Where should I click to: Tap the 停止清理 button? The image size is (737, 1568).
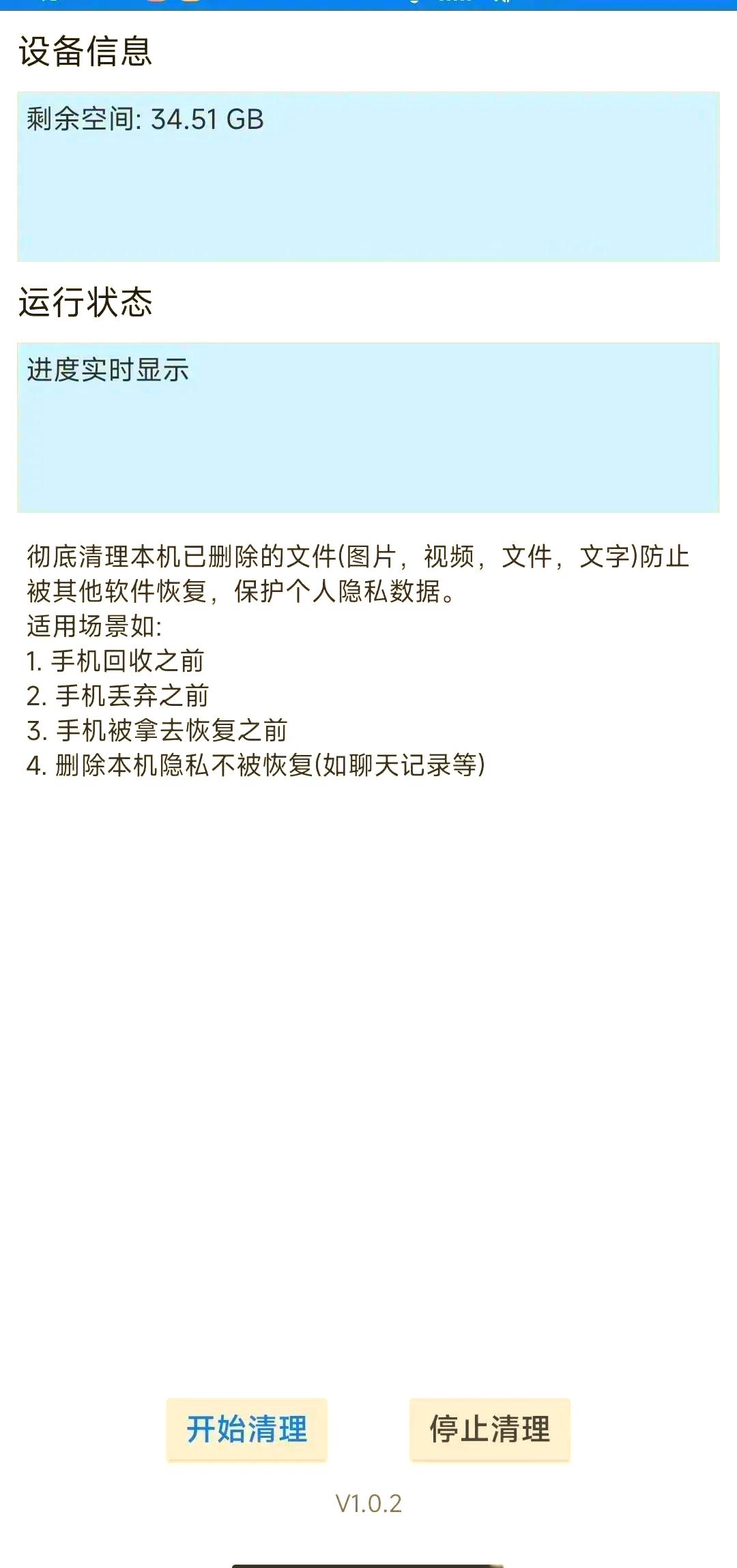(489, 1429)
